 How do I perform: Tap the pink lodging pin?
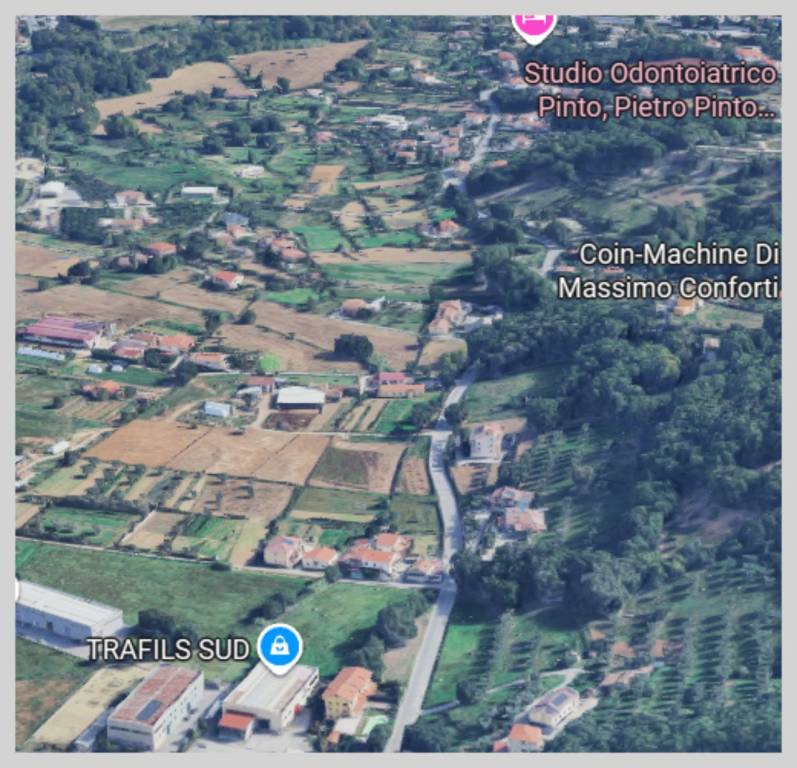coord(534,24)
